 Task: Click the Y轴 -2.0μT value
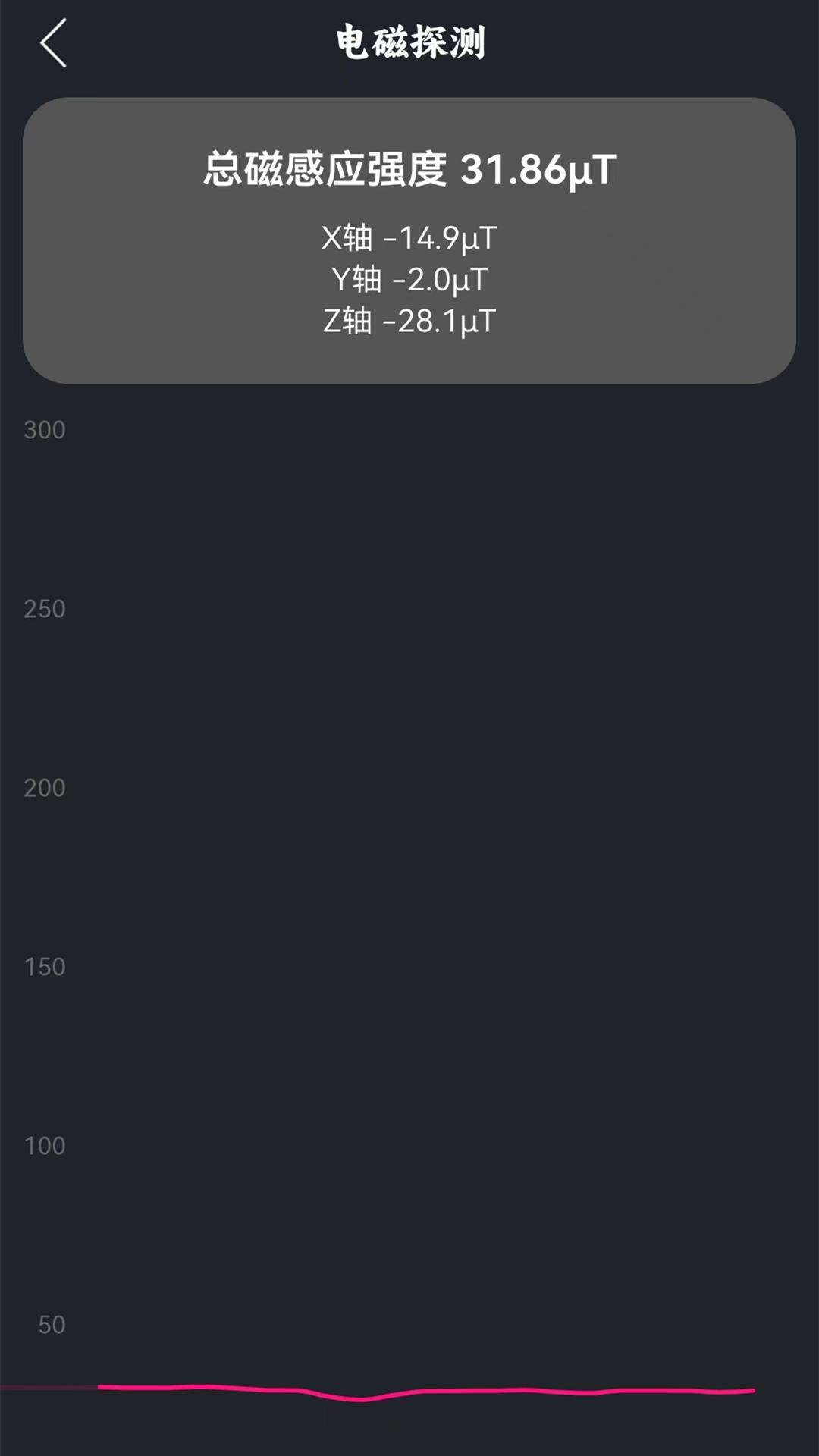(x=409, y=279)
